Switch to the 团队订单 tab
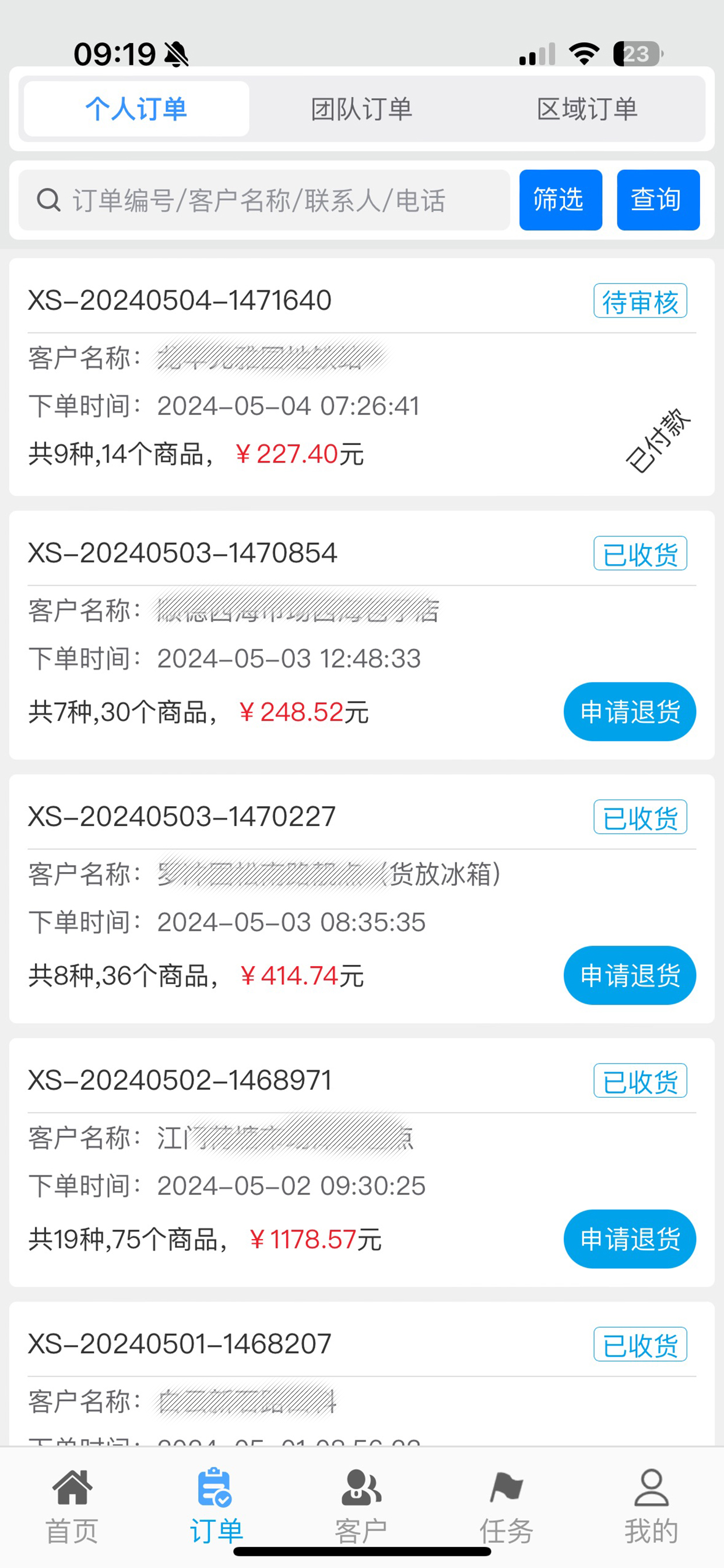724x1568 pixels. click(x=361, y=110)
